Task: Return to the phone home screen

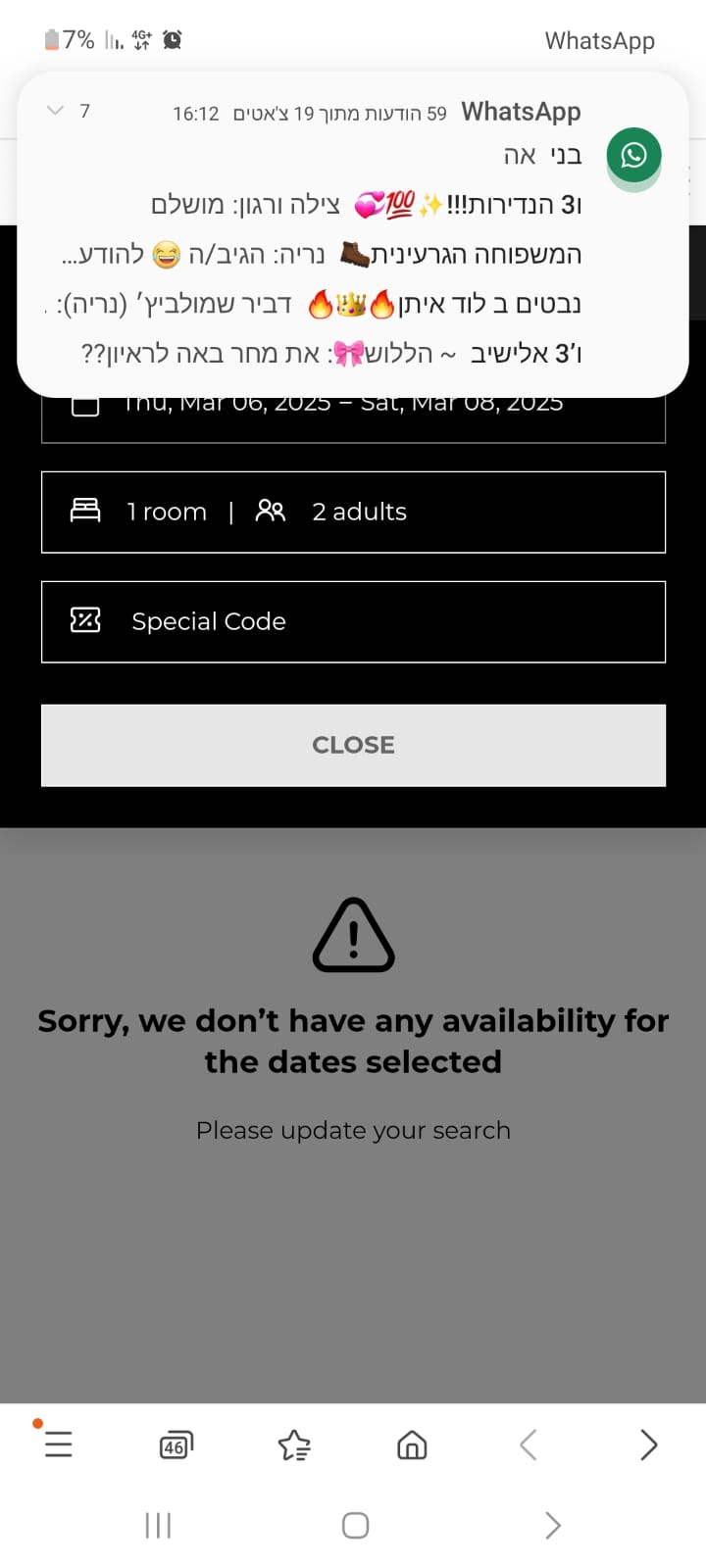Action: pyautogui.click(x=355, y=1525)
